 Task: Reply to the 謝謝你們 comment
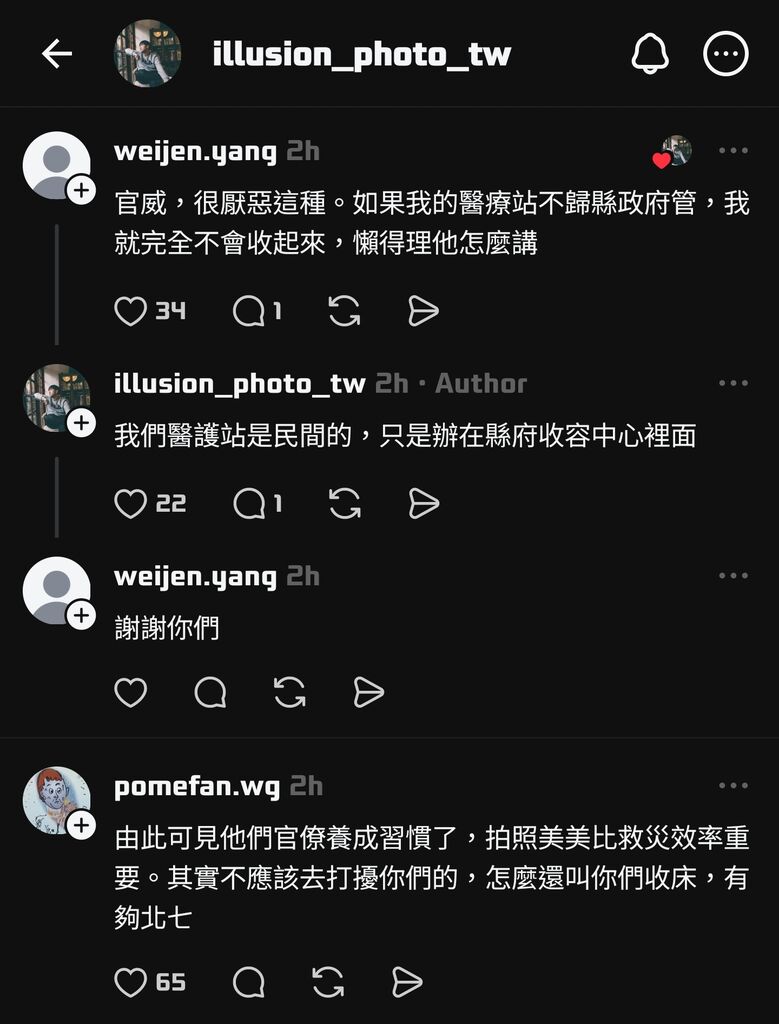[x=210, y=692]
